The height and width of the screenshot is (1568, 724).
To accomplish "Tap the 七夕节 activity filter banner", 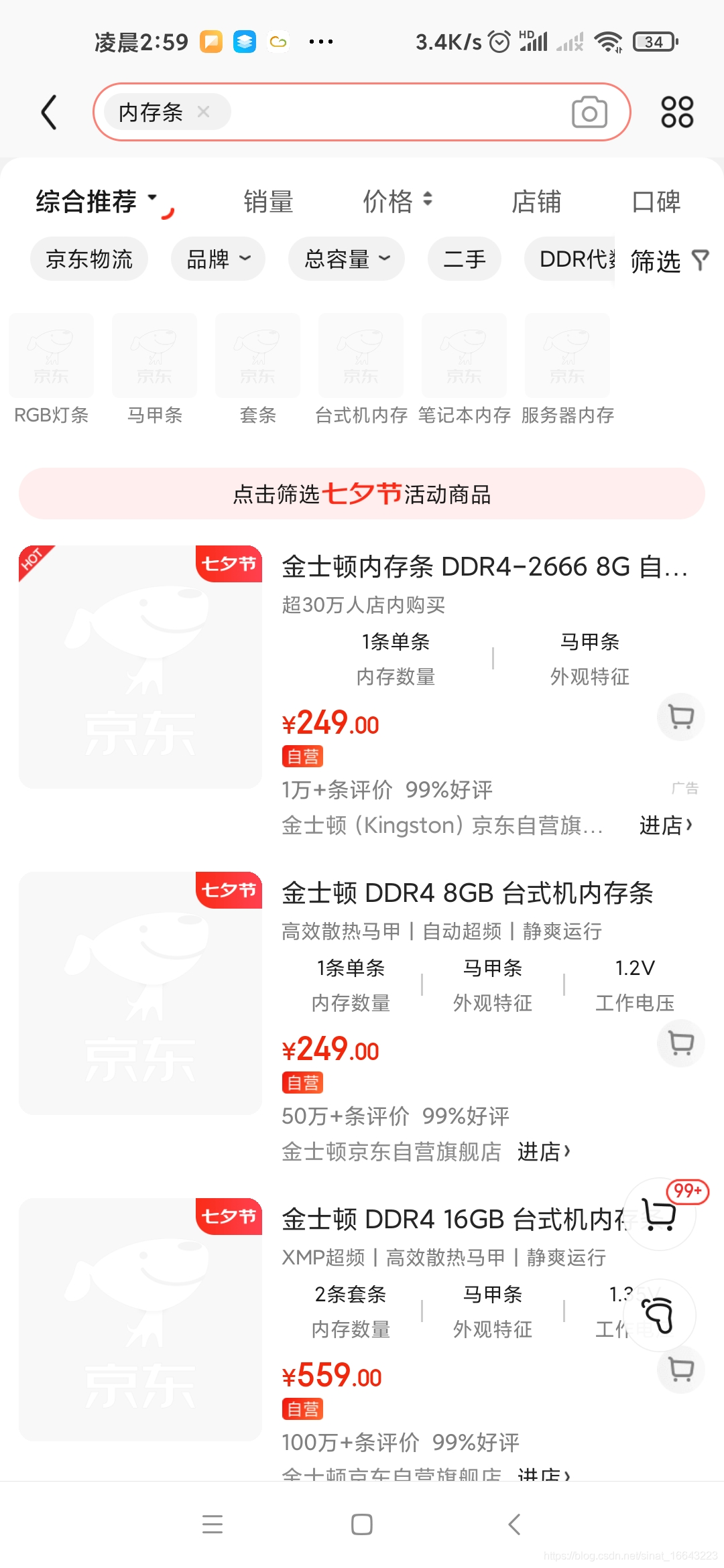I will 362,494.
